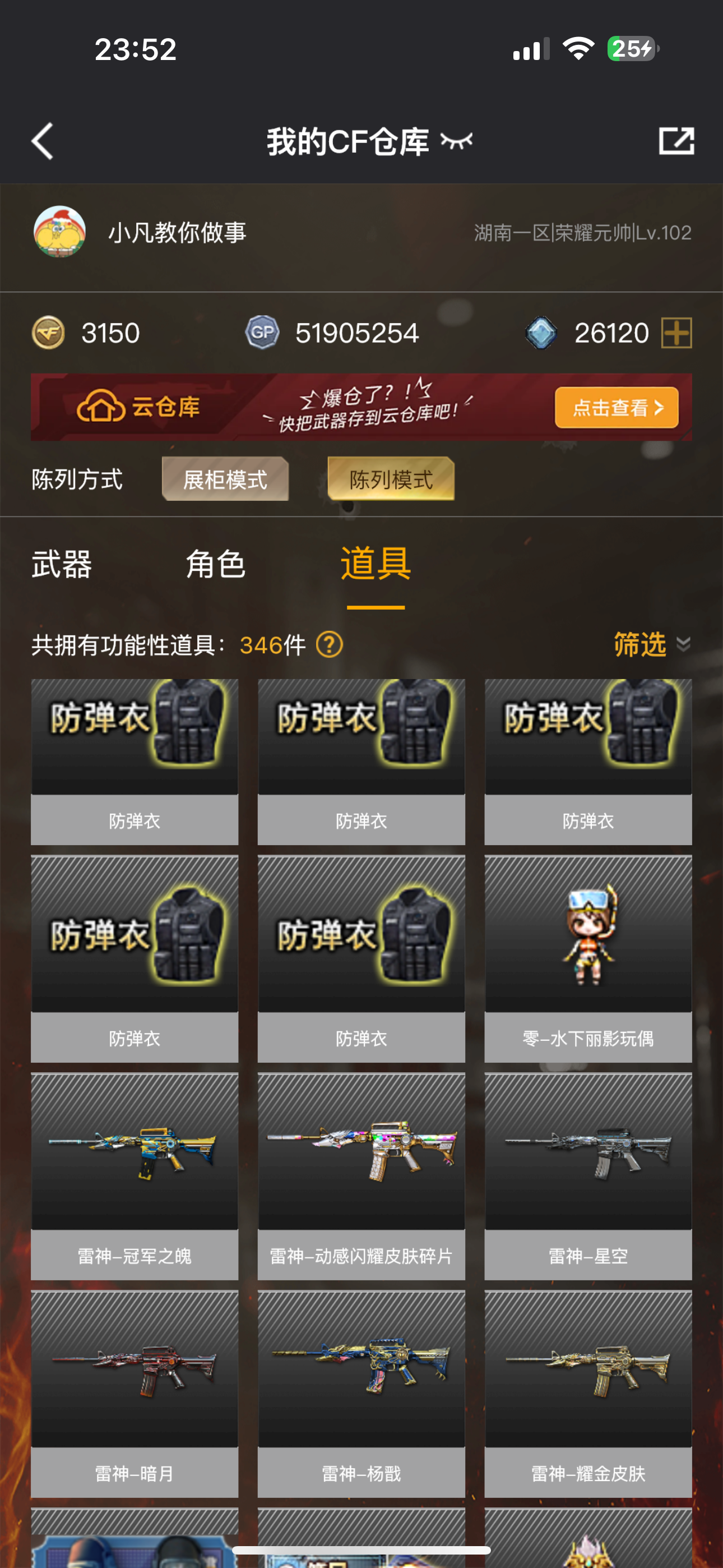This screenshot has width=723, height=1568.
Task: Open the 雷神-冠军之魄 item
Action: pos(135,1176)
